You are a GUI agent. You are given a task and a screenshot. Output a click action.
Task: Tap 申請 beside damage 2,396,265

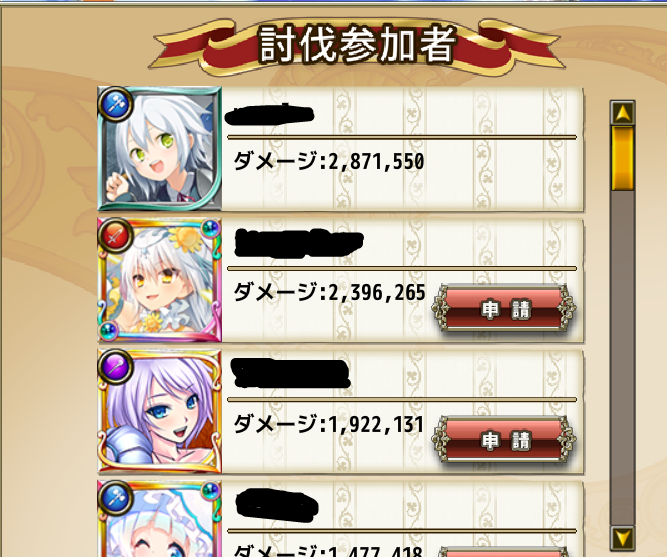[x=504, y=310]
